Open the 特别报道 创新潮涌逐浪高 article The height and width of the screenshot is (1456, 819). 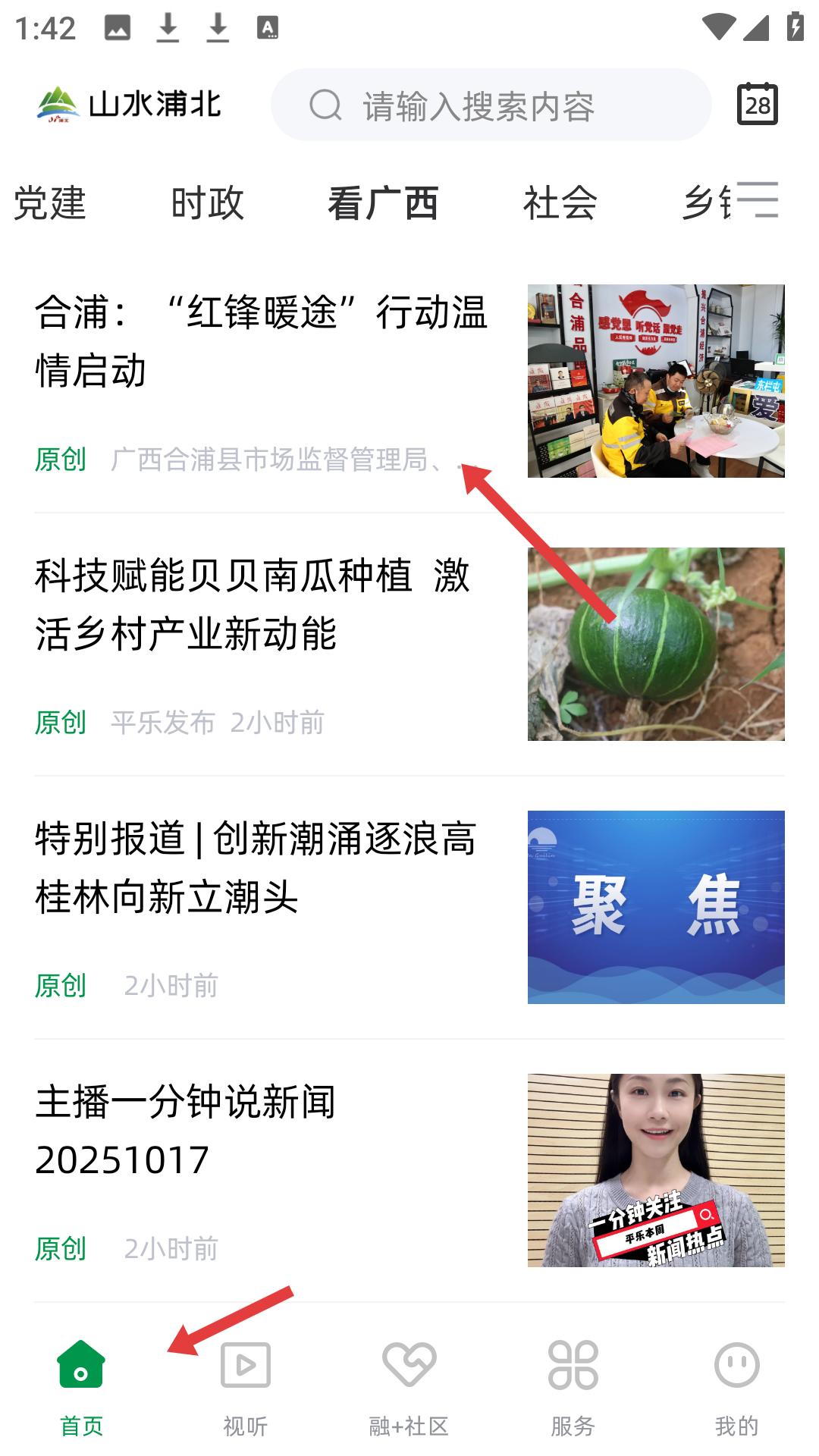(x=256, y=868)
